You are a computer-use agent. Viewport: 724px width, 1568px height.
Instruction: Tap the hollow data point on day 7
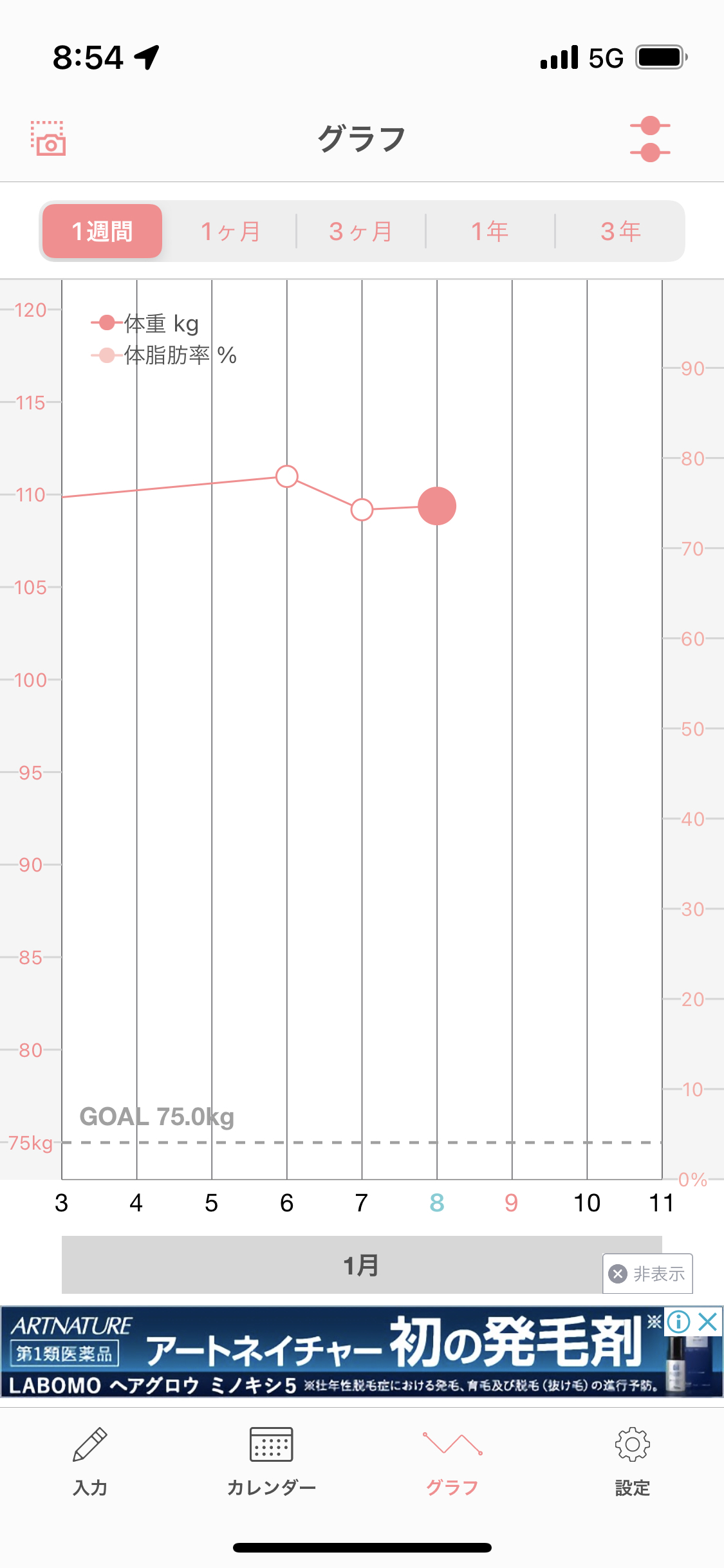[x=362, y=510]
